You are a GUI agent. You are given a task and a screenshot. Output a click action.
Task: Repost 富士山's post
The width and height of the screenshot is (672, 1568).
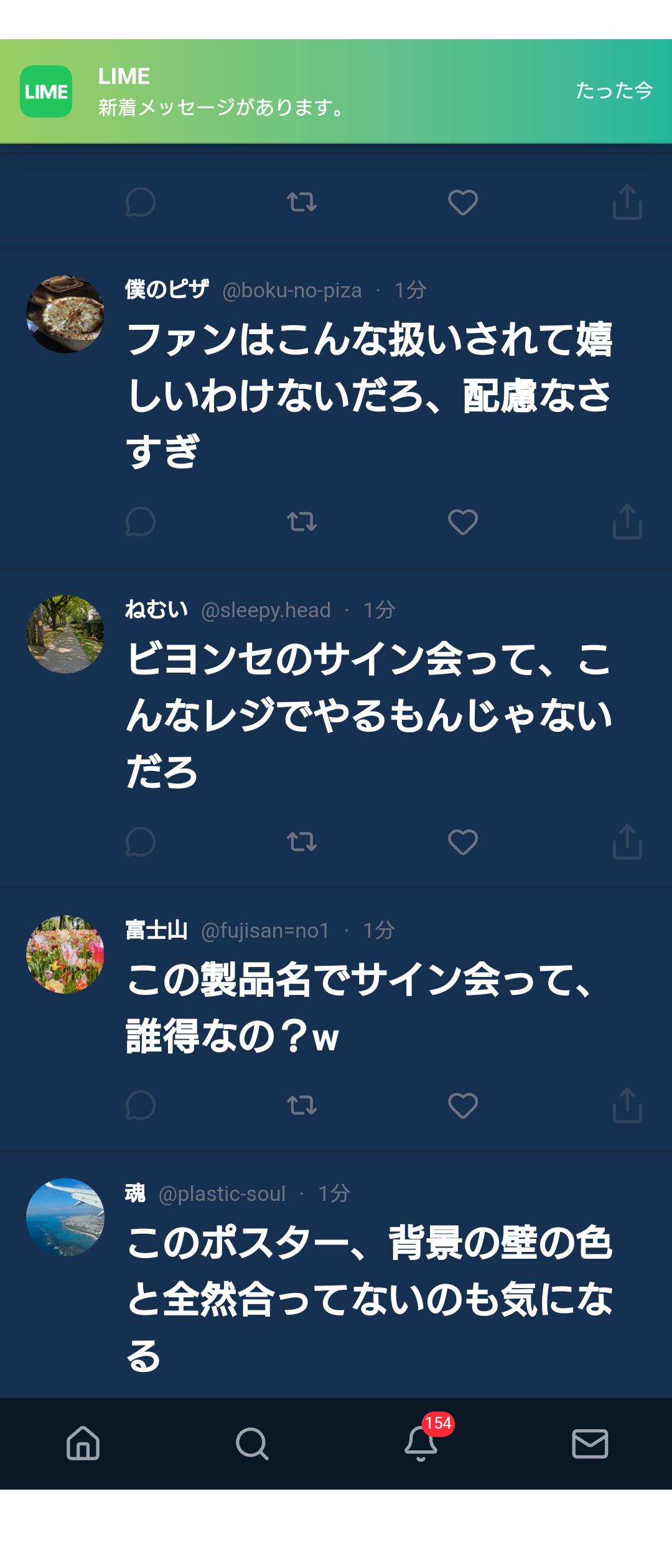point(302,1106)
